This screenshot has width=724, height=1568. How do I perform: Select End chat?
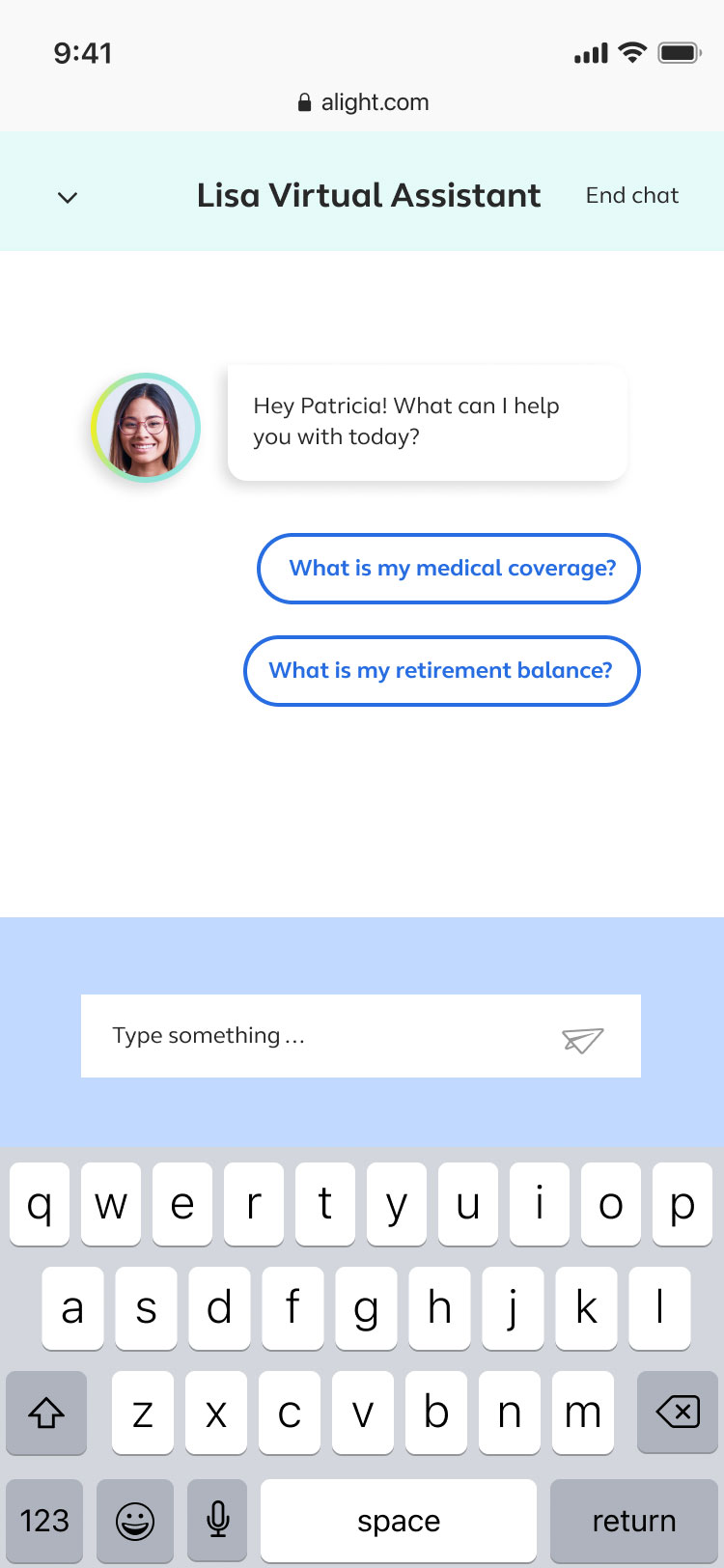(x=631, y=195)
